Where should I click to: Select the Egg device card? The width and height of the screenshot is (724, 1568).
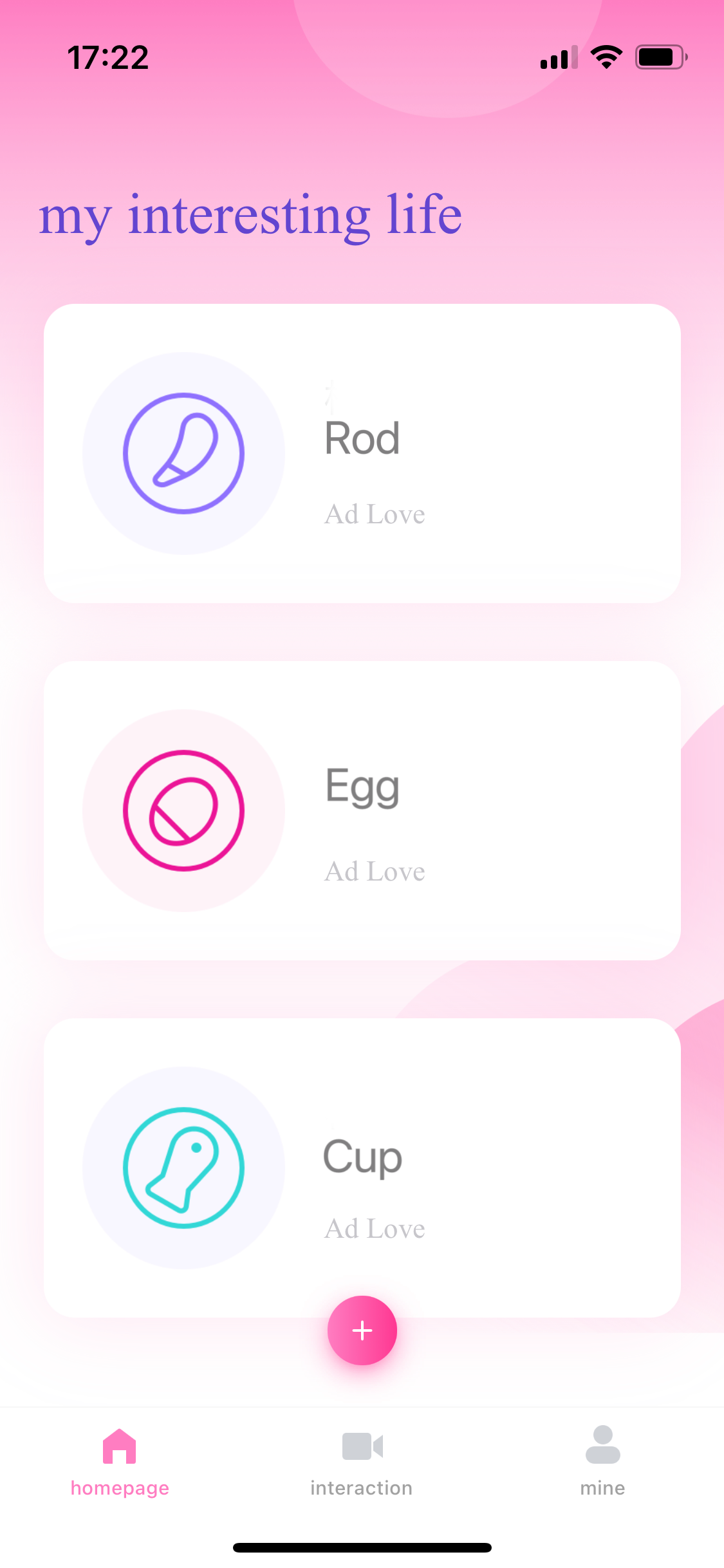[362, 810]
